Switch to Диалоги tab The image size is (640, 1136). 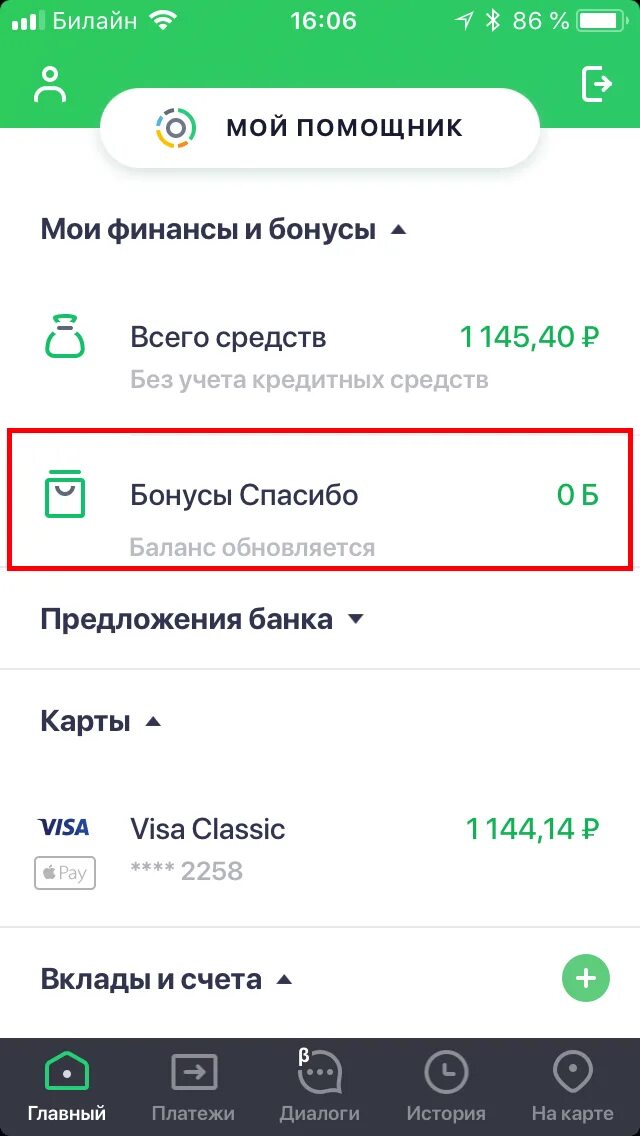320,1087
